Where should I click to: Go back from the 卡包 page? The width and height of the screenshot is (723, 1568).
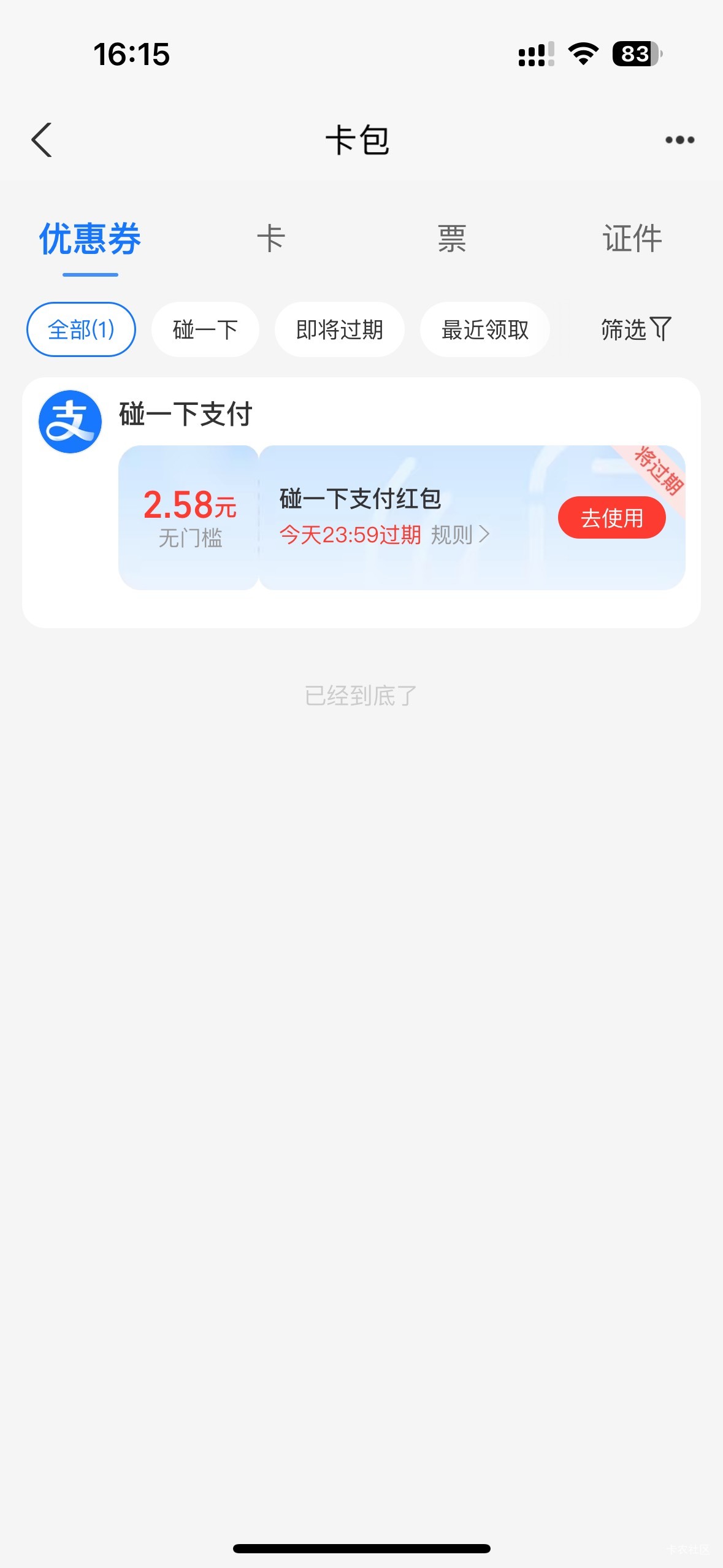click(x=42, y=140)
